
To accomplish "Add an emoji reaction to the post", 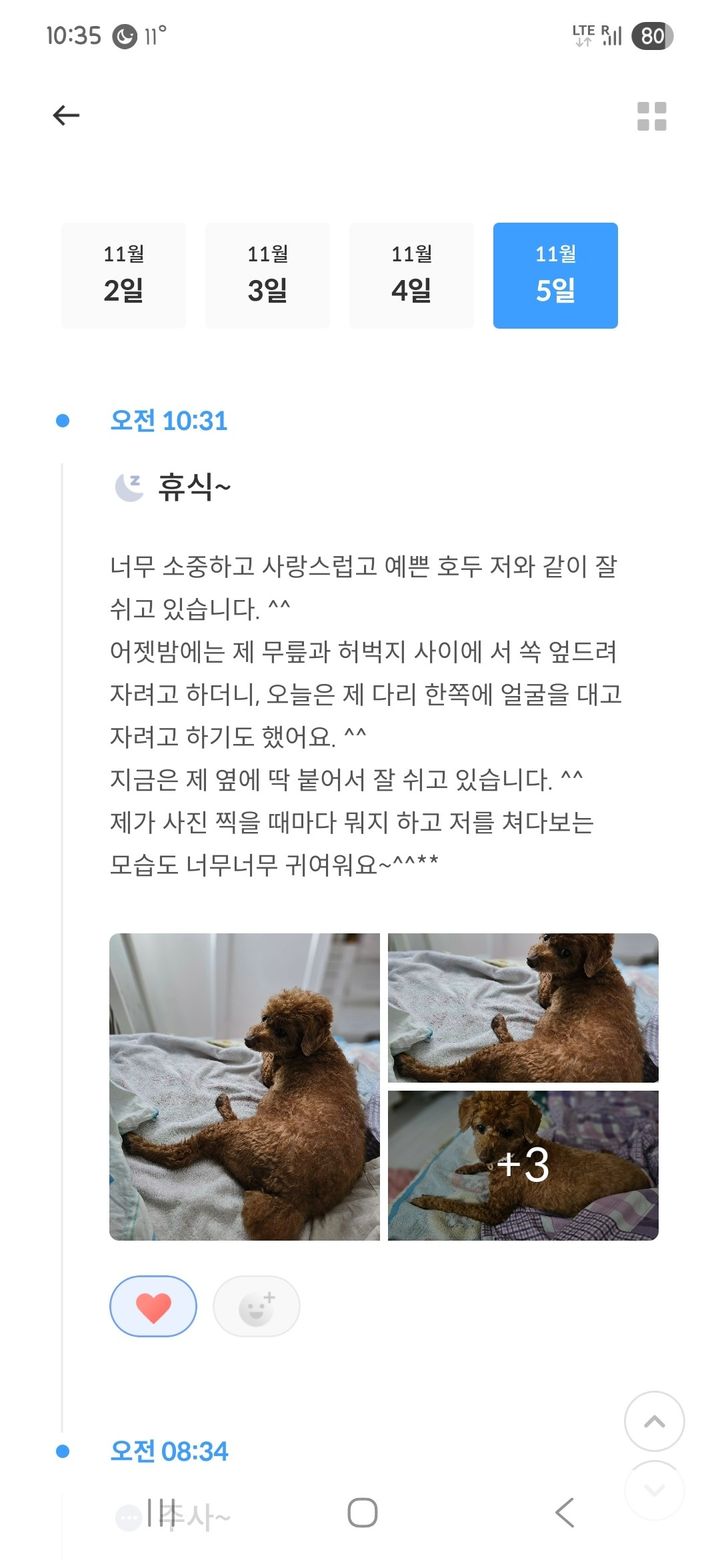I will click(256, 1307).
